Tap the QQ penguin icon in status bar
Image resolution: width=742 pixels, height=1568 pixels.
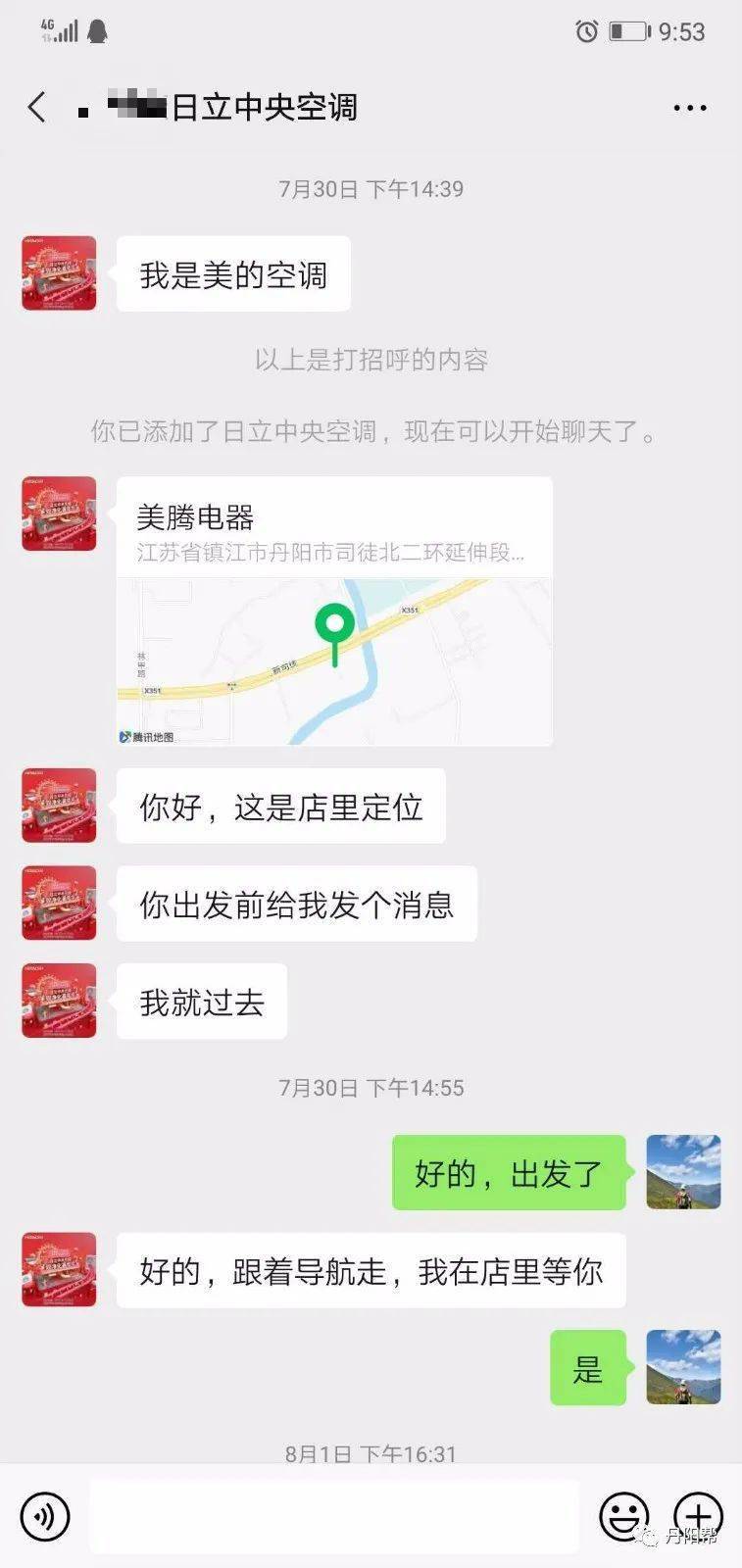[98, 30]
